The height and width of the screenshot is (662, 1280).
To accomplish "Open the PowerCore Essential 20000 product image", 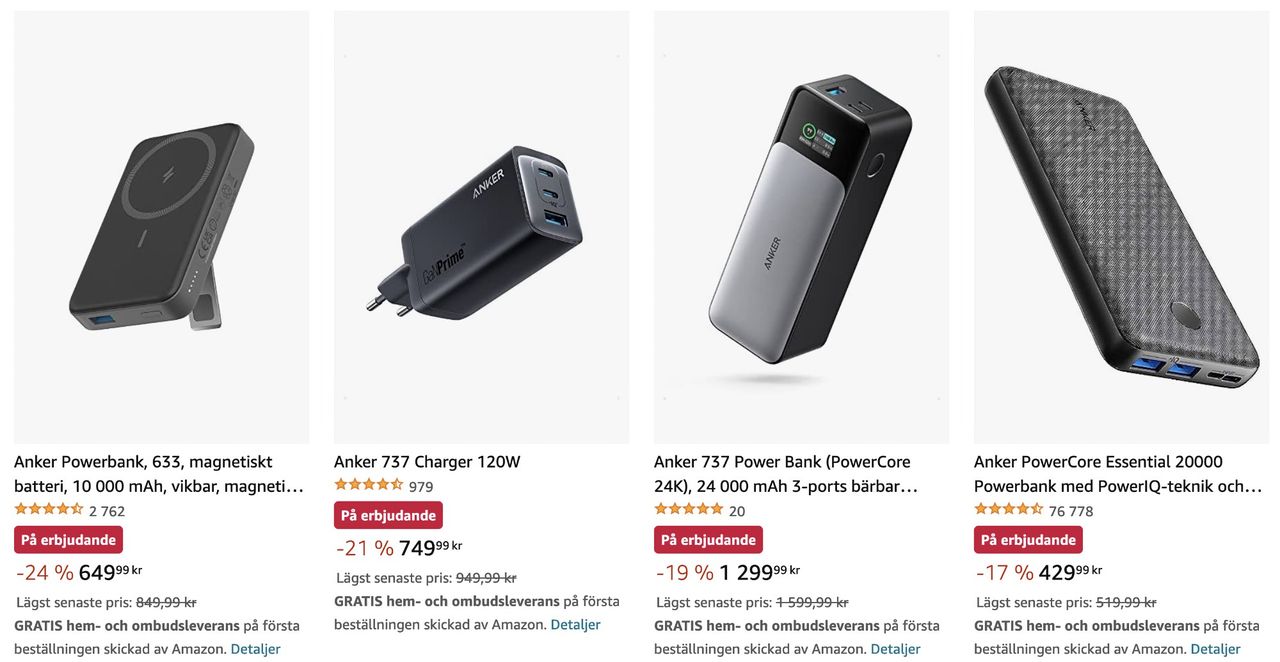I will click(1121, 228).
